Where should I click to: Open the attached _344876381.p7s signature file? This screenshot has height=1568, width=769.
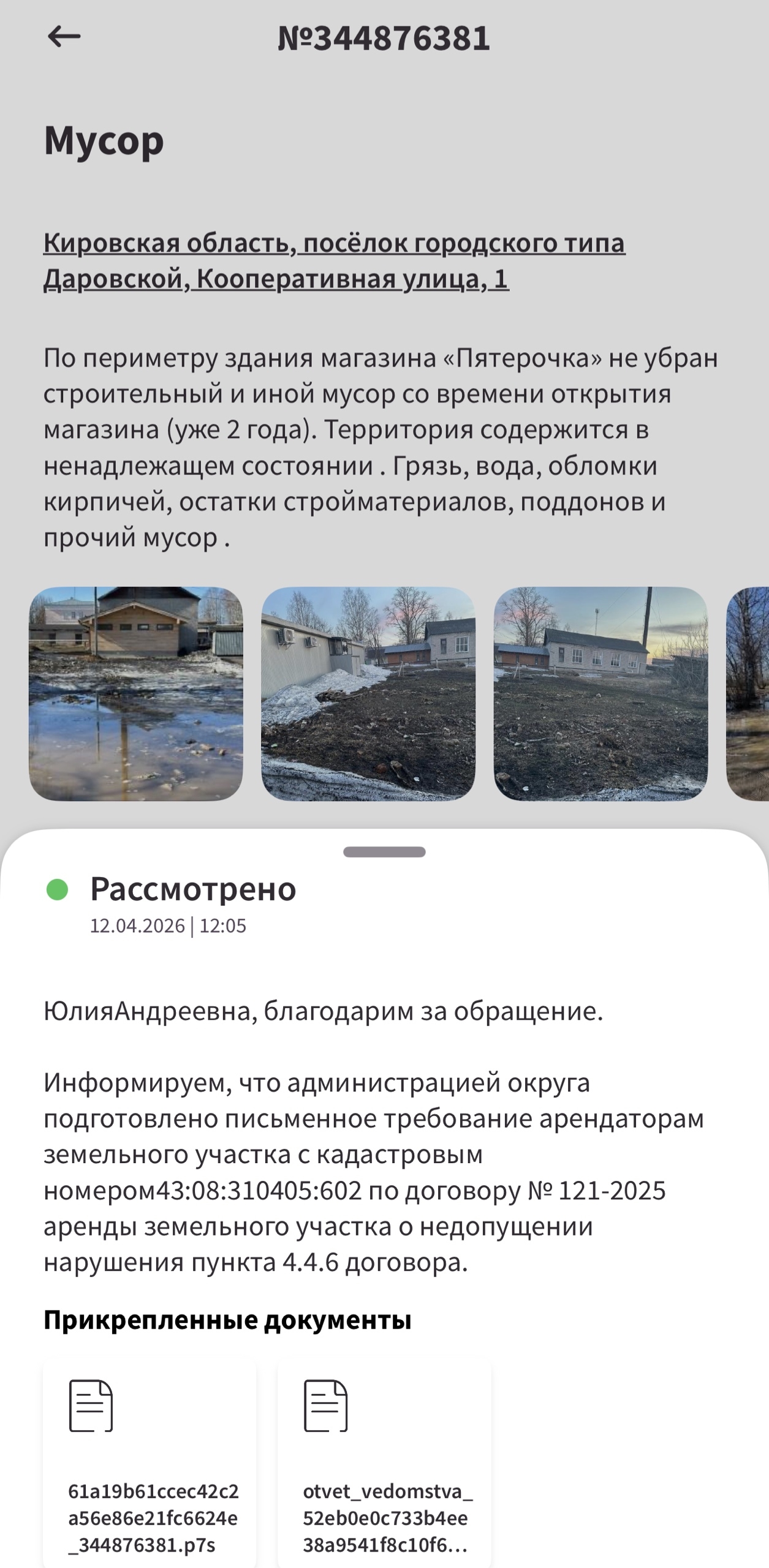click(x=150, y=1463)
